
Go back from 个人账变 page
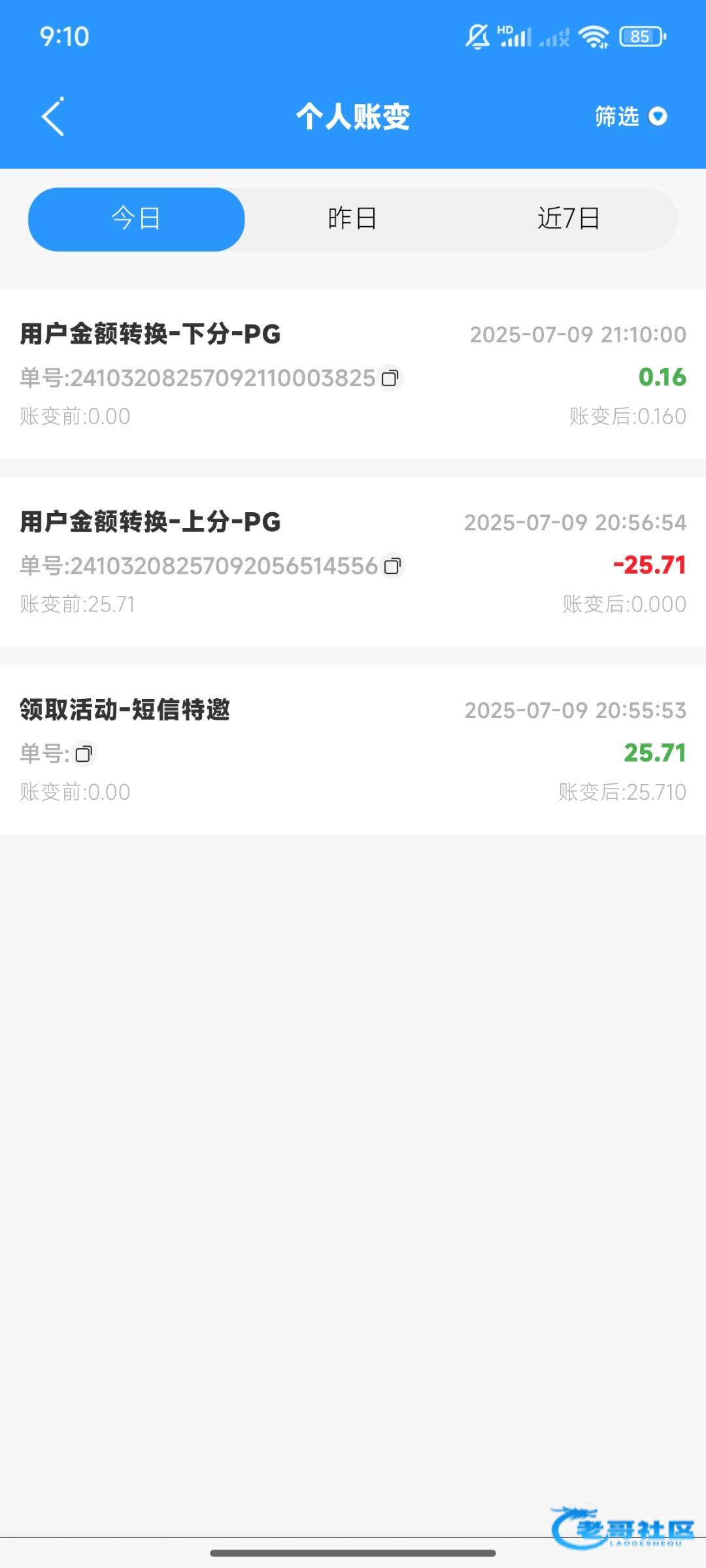[x=53, y=116]
